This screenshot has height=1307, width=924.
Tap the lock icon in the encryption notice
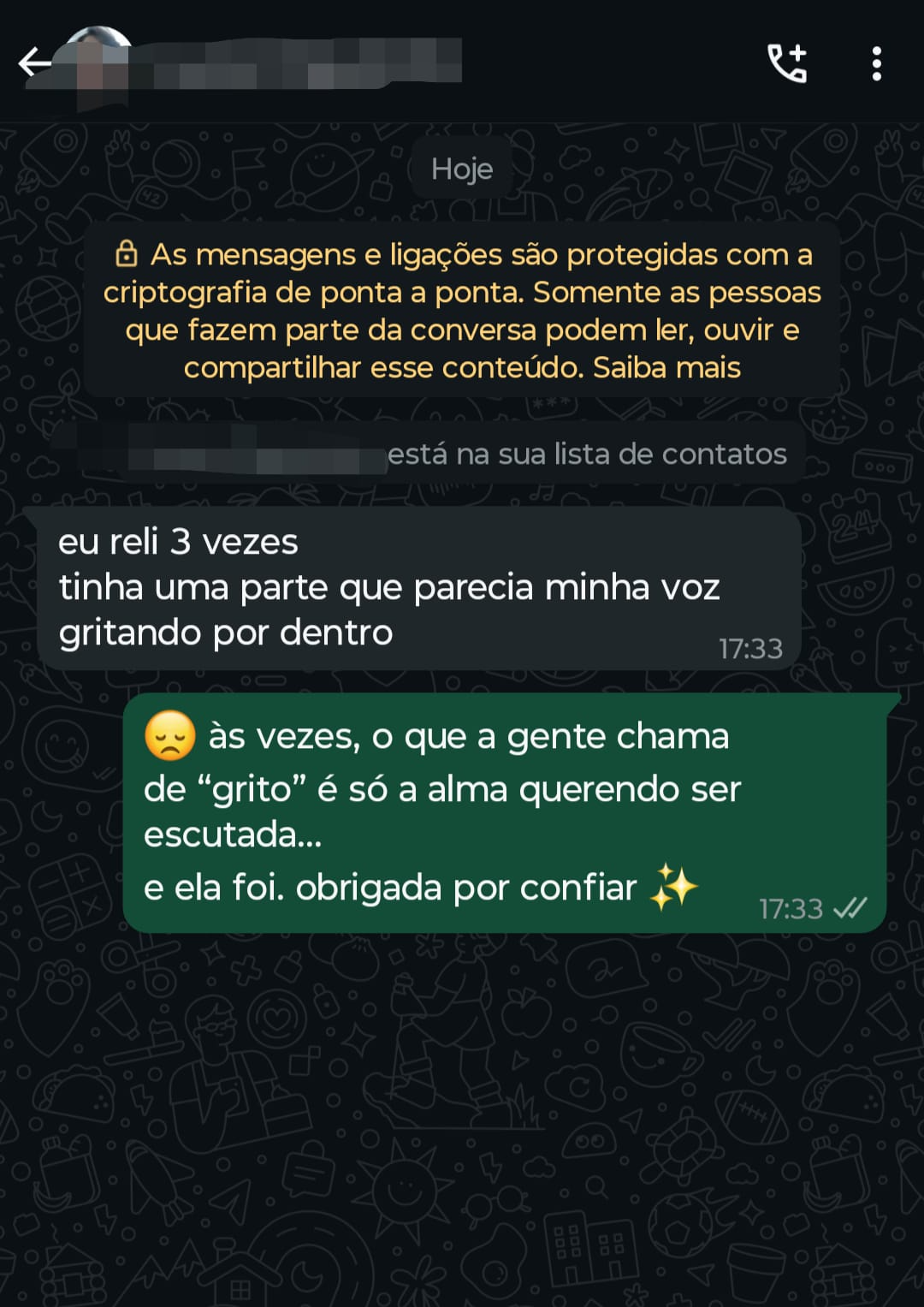pos(128,252)
